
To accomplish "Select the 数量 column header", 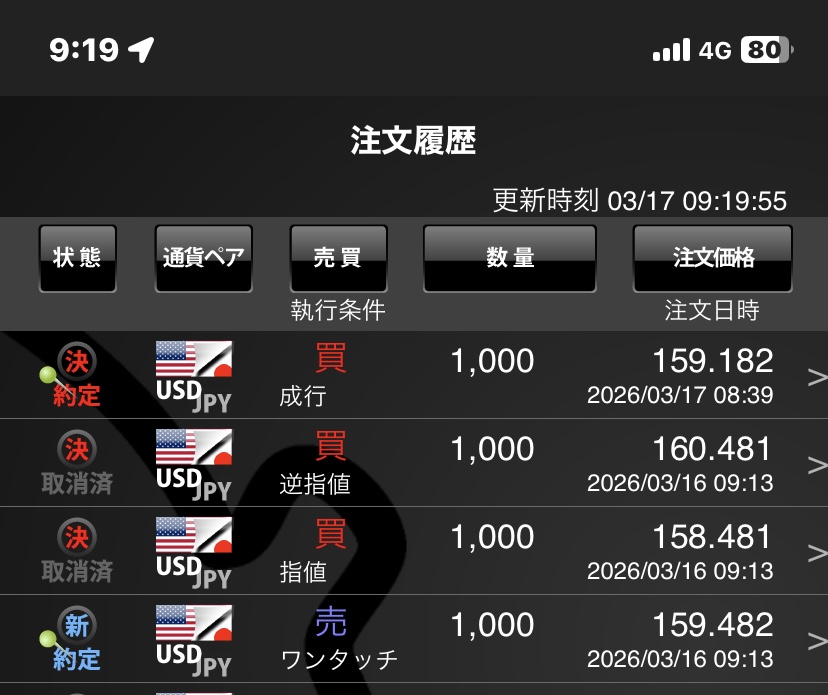I will 510,258.
